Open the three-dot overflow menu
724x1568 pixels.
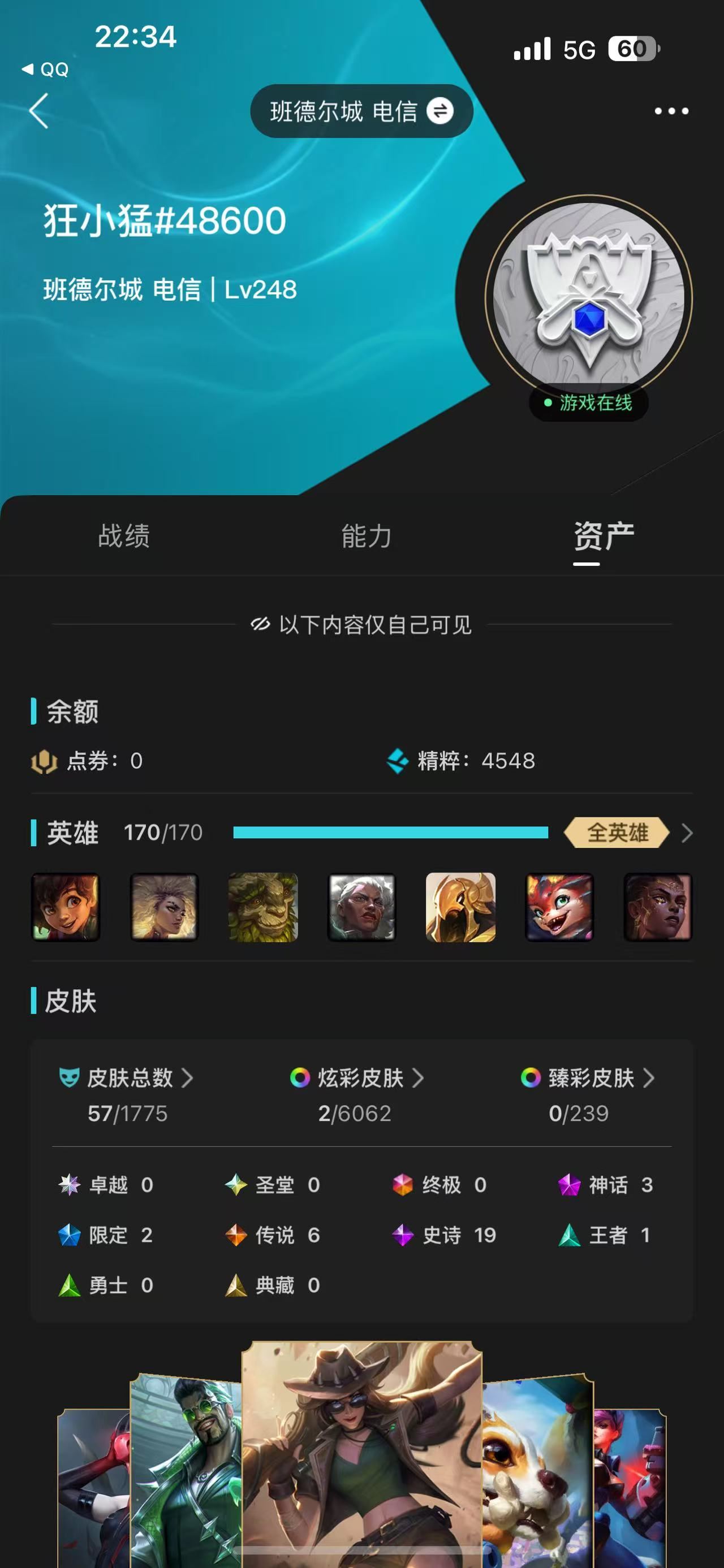coord(671,111)
